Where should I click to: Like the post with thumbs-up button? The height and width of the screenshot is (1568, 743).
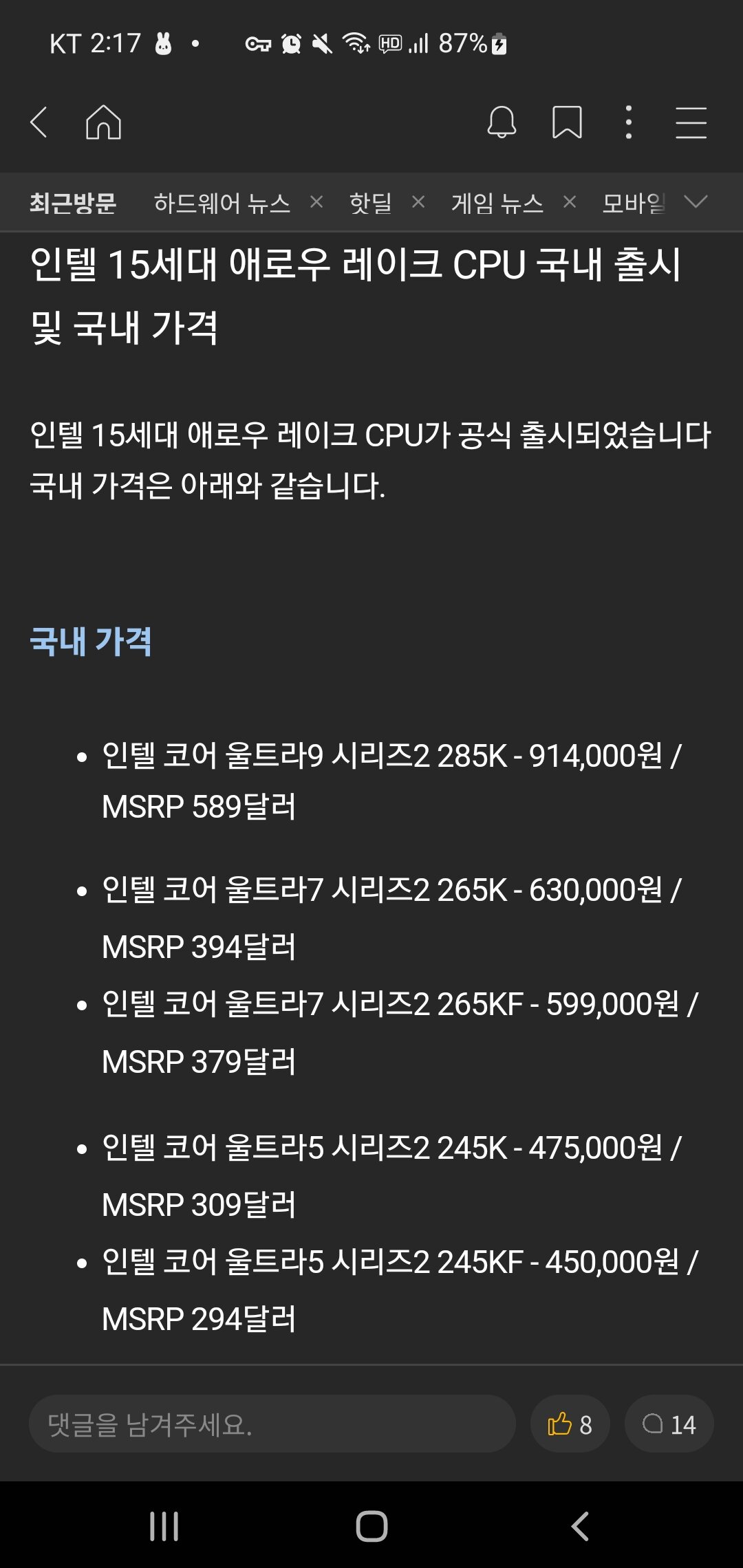[570, 1424]
